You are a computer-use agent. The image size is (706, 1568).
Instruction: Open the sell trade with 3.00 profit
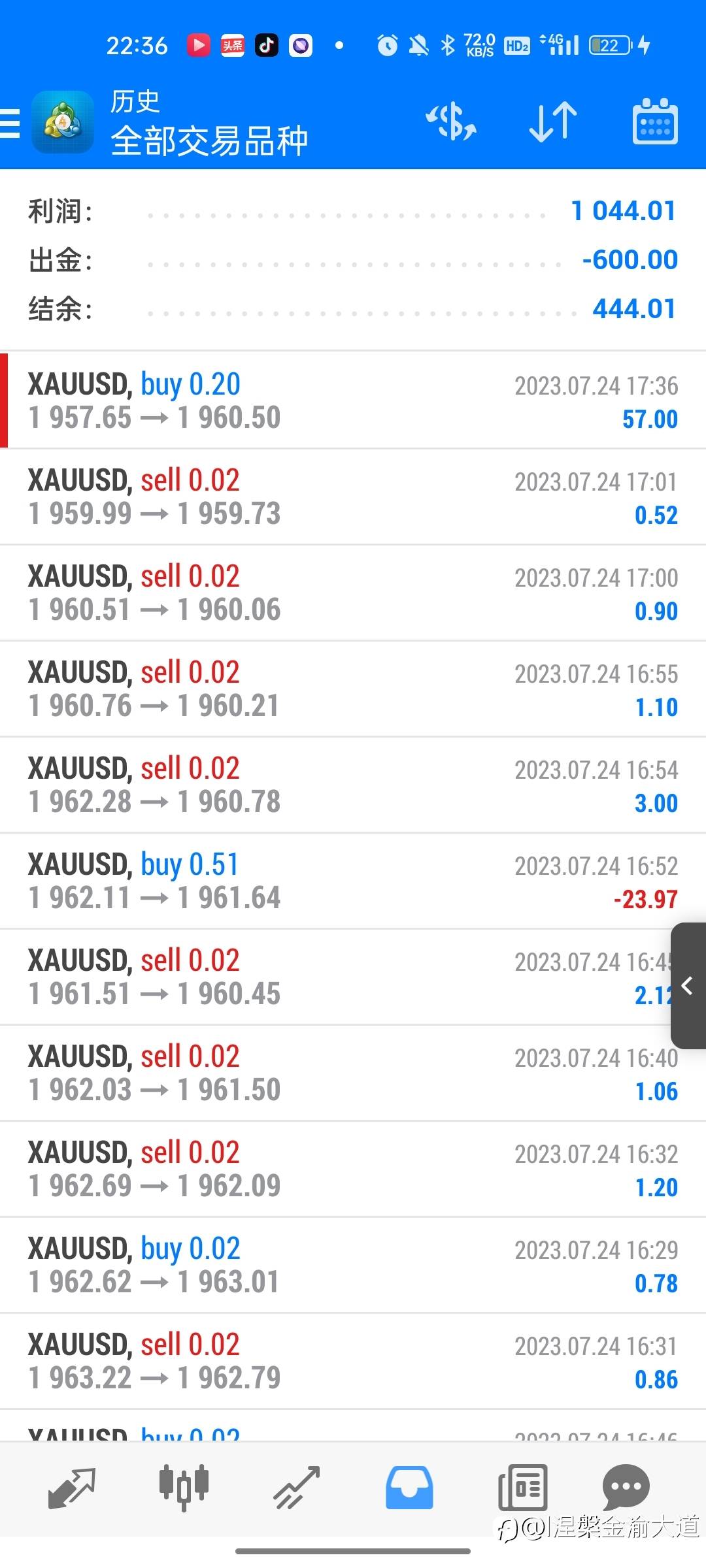click(x=353, y=785)
